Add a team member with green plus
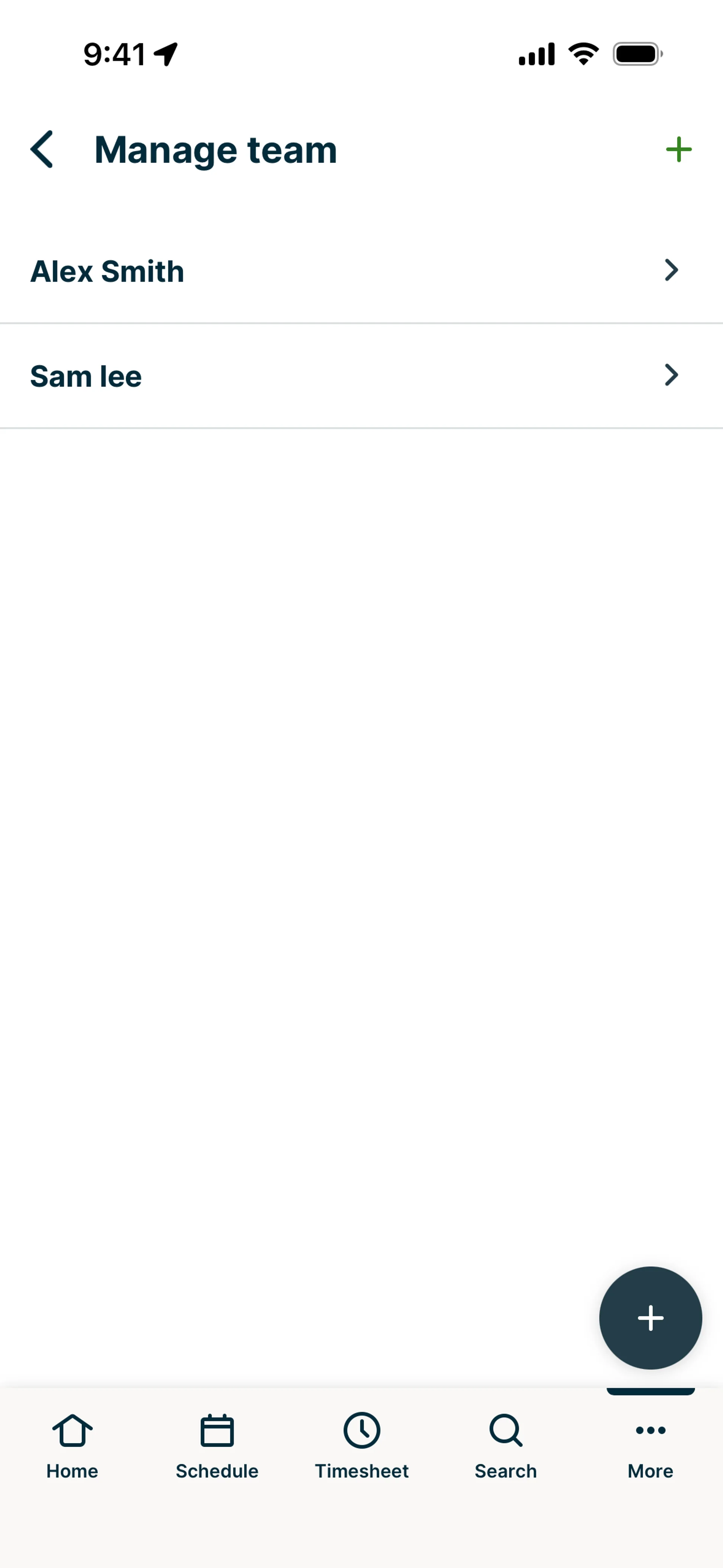The image size is (723, 1568). click(678, 149)
